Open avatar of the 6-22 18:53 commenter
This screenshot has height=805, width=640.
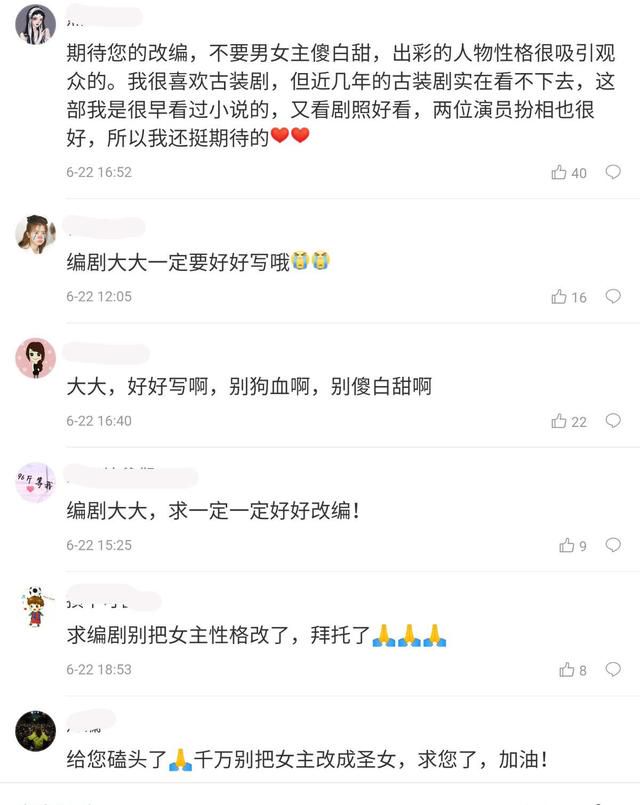(35, 607)
